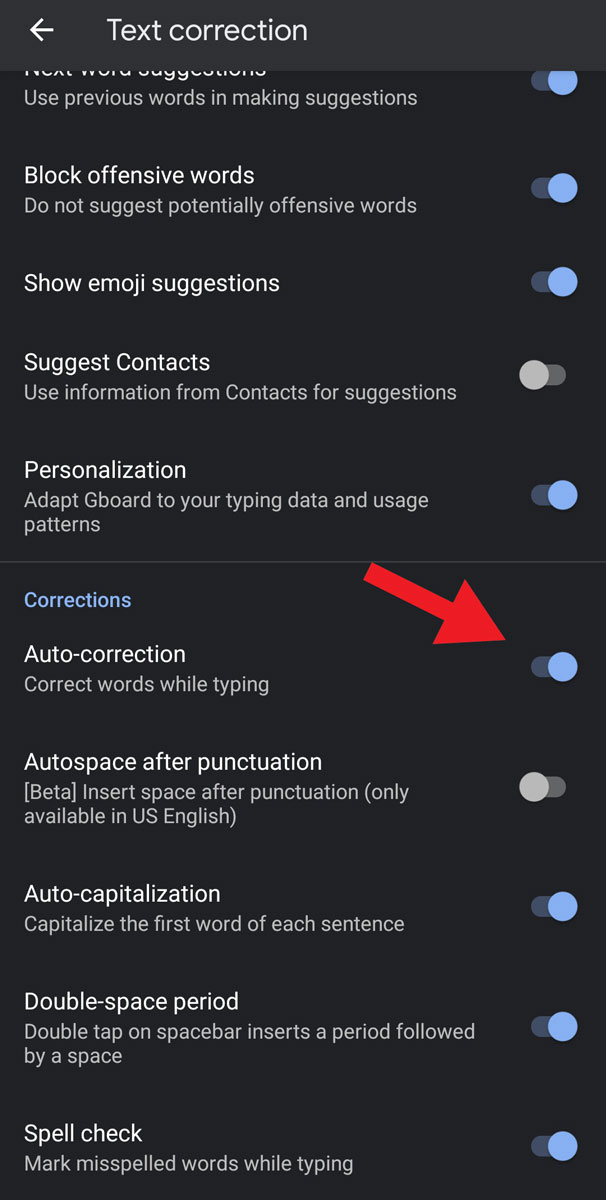This screenshot has height=1200, width=606.
Task: Turn off Show emoji suggestions
Action: 555,282
